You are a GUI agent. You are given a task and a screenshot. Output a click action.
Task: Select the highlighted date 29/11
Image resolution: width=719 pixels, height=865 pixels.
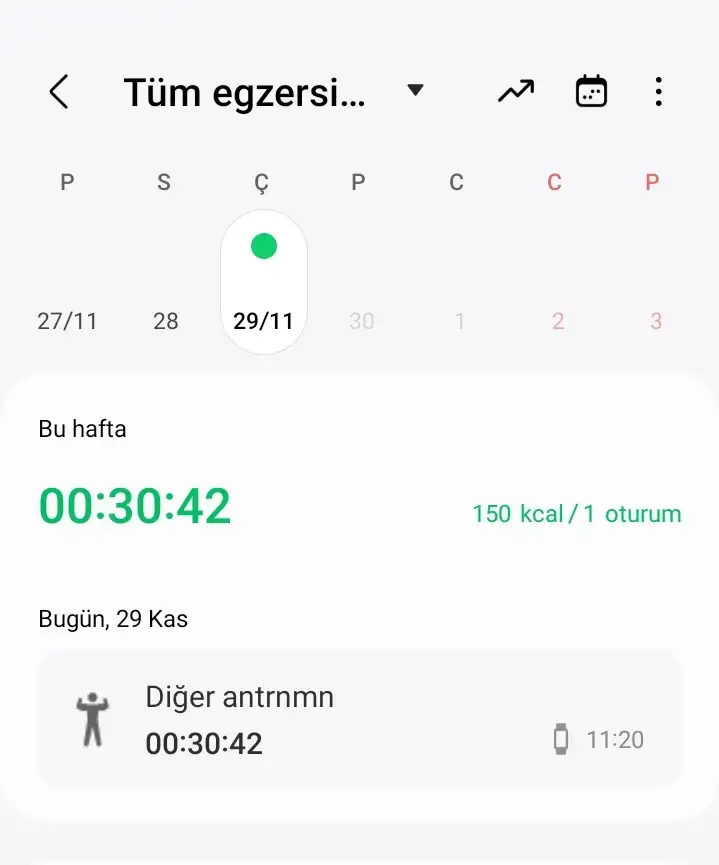click(x=263, y=300)
